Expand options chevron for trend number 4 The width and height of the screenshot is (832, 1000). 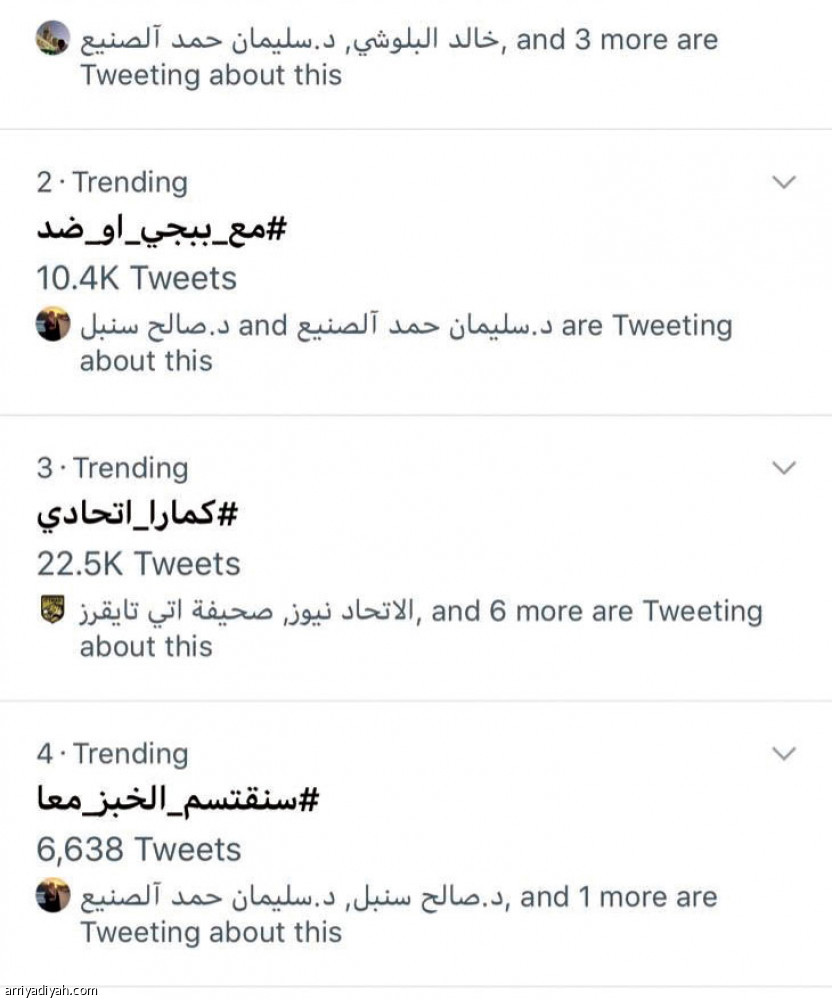(785, 753)
